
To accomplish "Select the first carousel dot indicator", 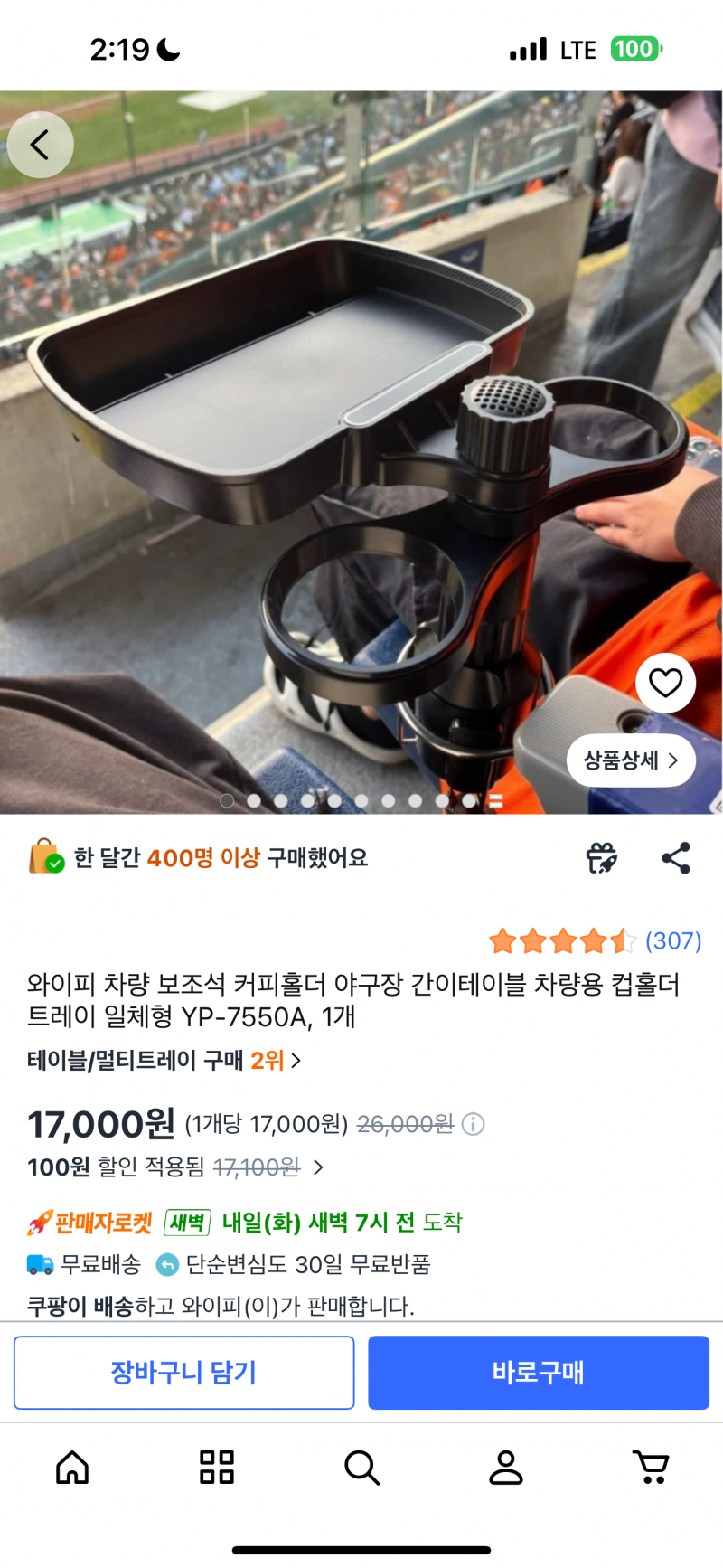I will point(229,801).
